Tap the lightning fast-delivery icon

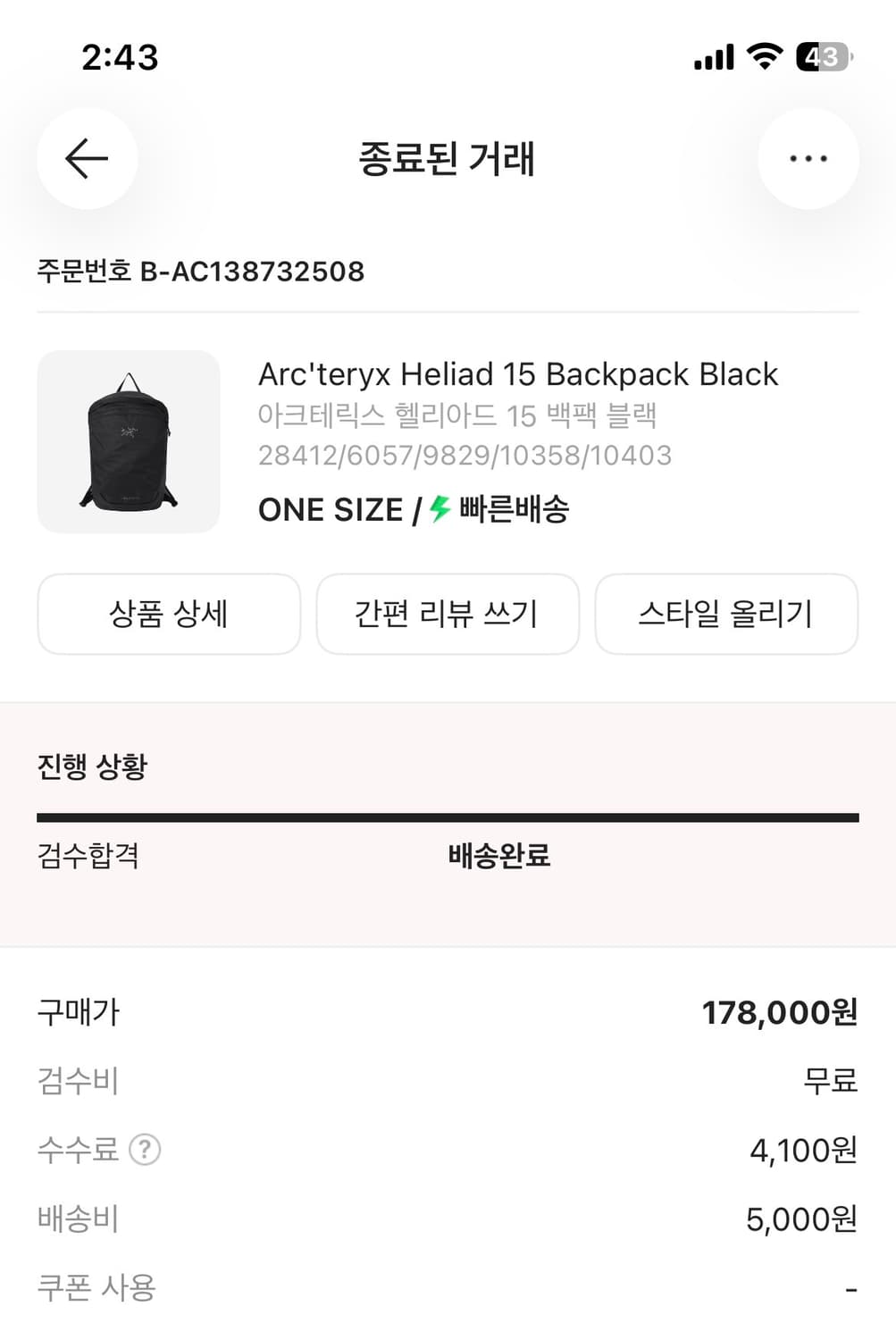(435, 509)
